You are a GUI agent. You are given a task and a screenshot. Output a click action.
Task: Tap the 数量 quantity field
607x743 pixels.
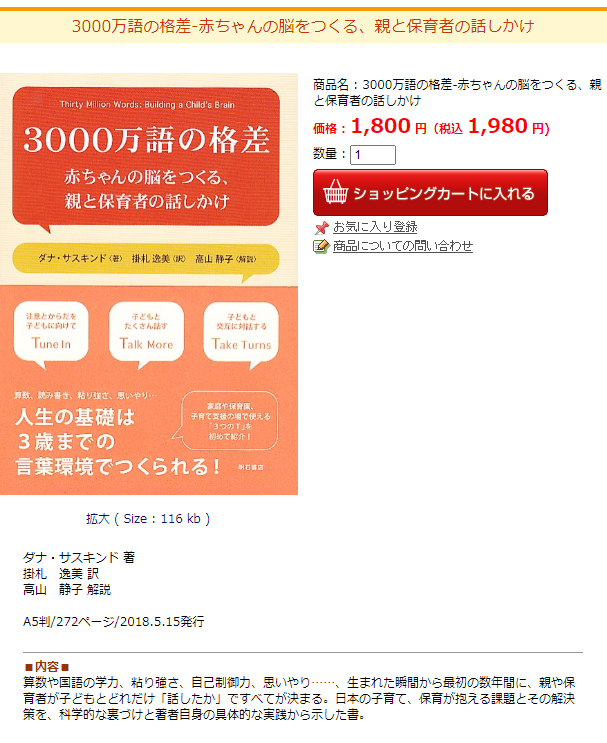pyautogui.click(x=372, y=155)
